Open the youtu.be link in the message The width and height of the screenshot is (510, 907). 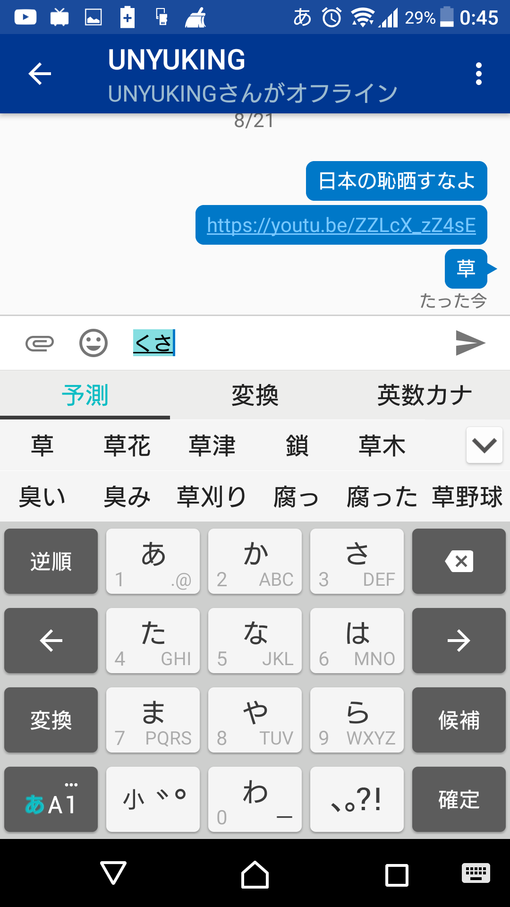(x=341, y=225)
